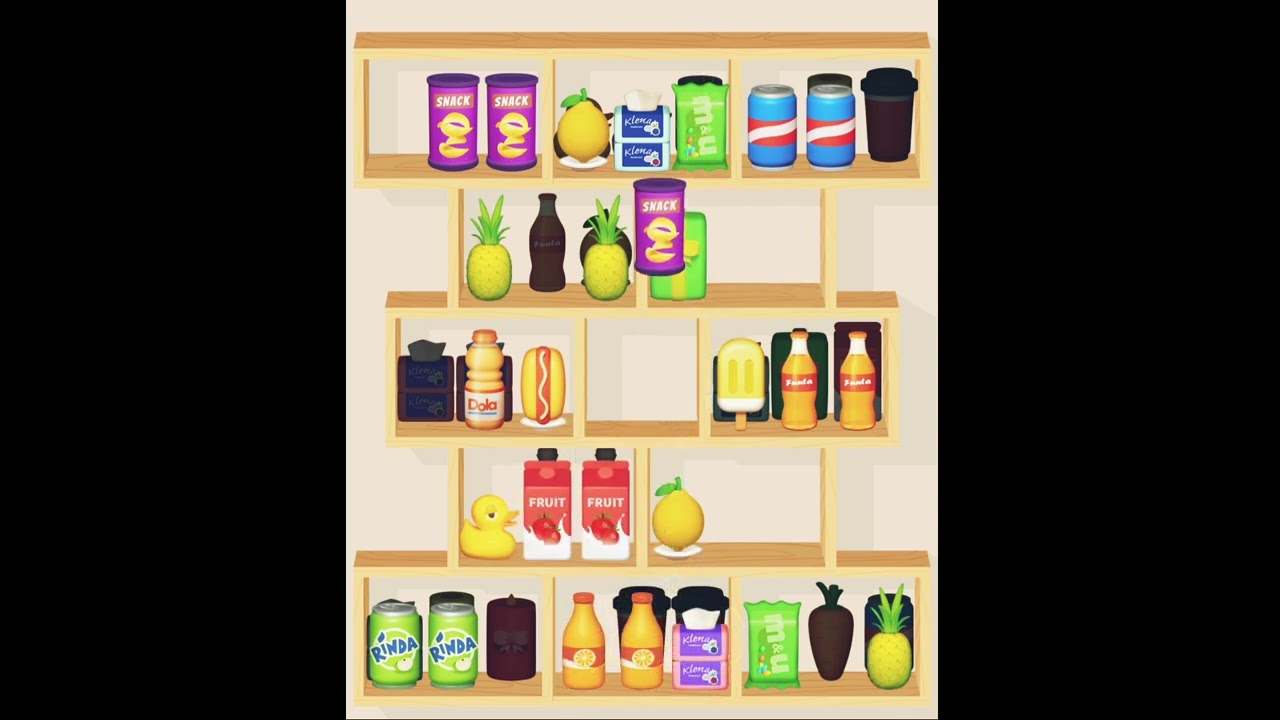Pick the yellow popsicle ice cream
This screenshot has height=720, width=1280.
pyautogui.click(x=741, y=380)
